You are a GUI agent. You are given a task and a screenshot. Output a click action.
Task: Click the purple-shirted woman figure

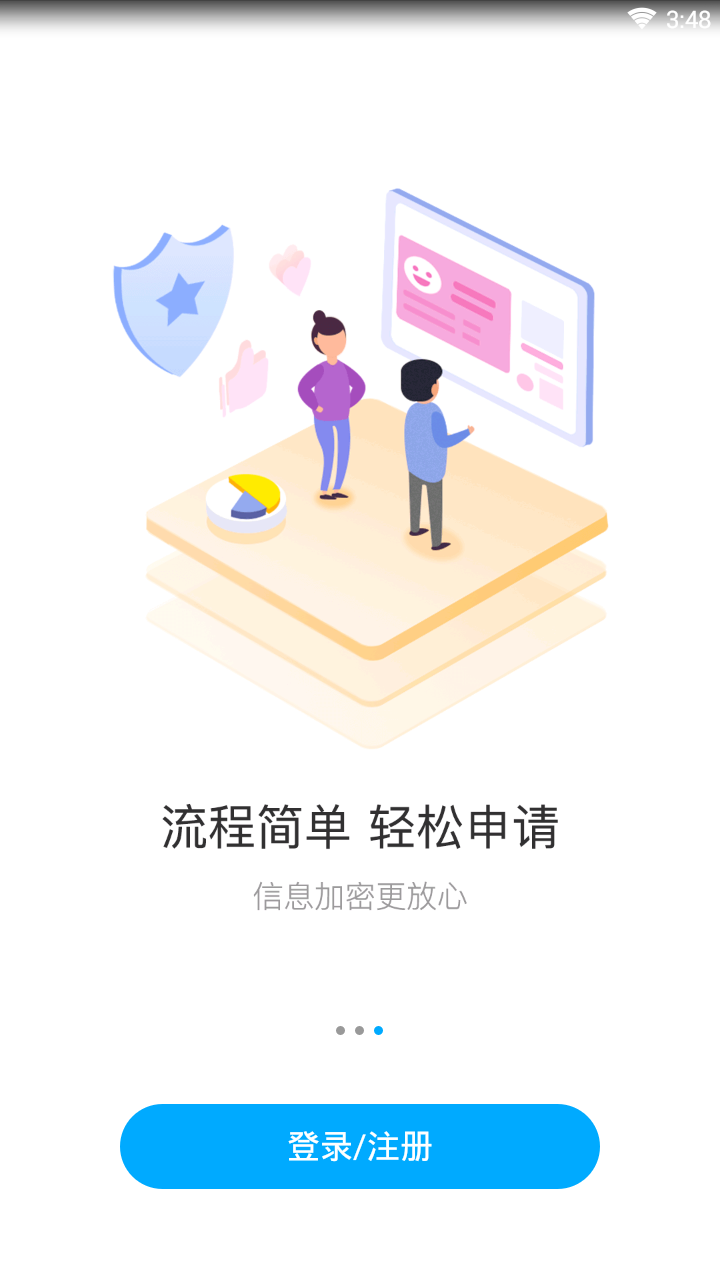pyautogui.click(x=331, y=400)
